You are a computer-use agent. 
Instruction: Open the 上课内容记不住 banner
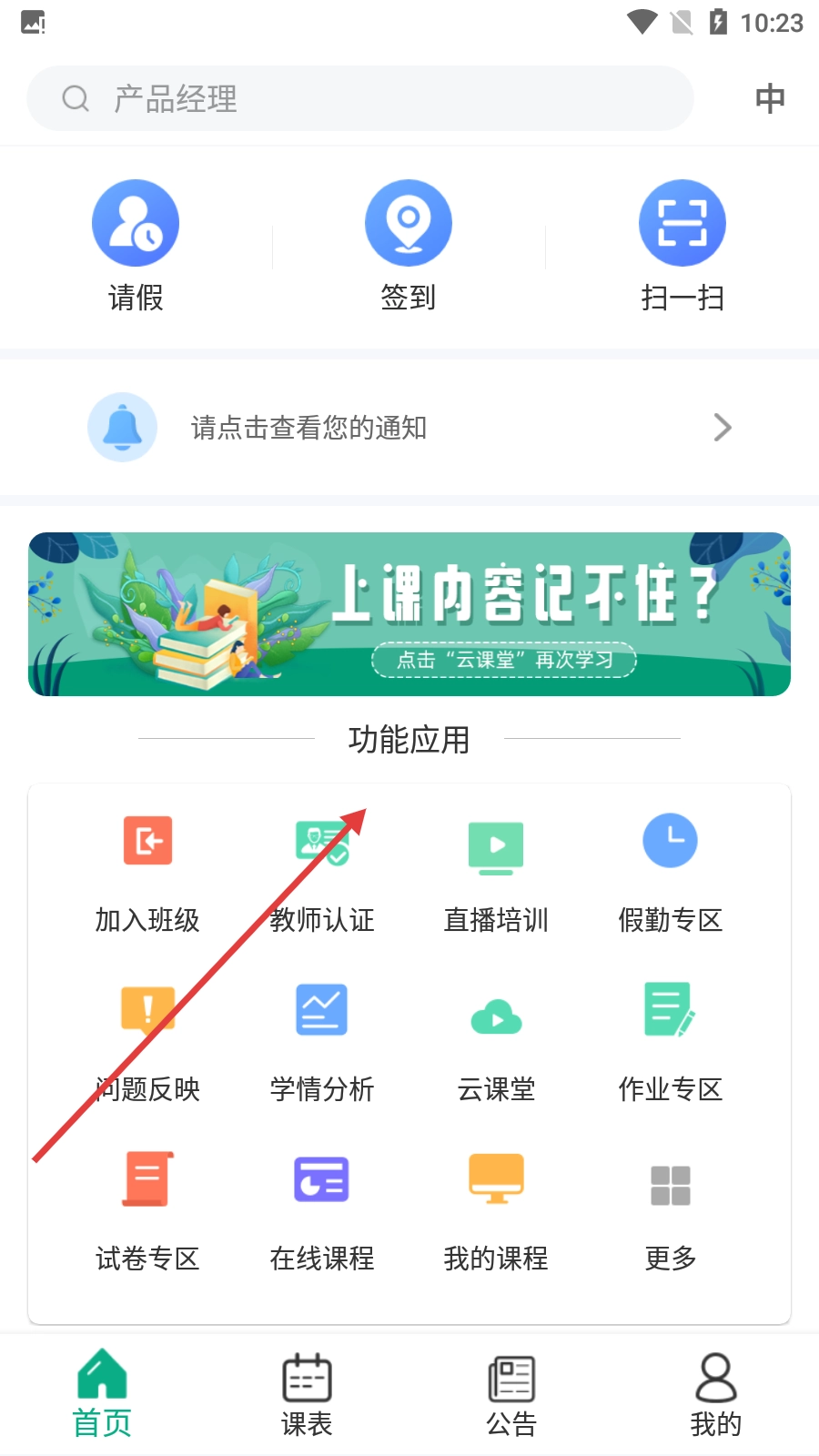point(409,614)
